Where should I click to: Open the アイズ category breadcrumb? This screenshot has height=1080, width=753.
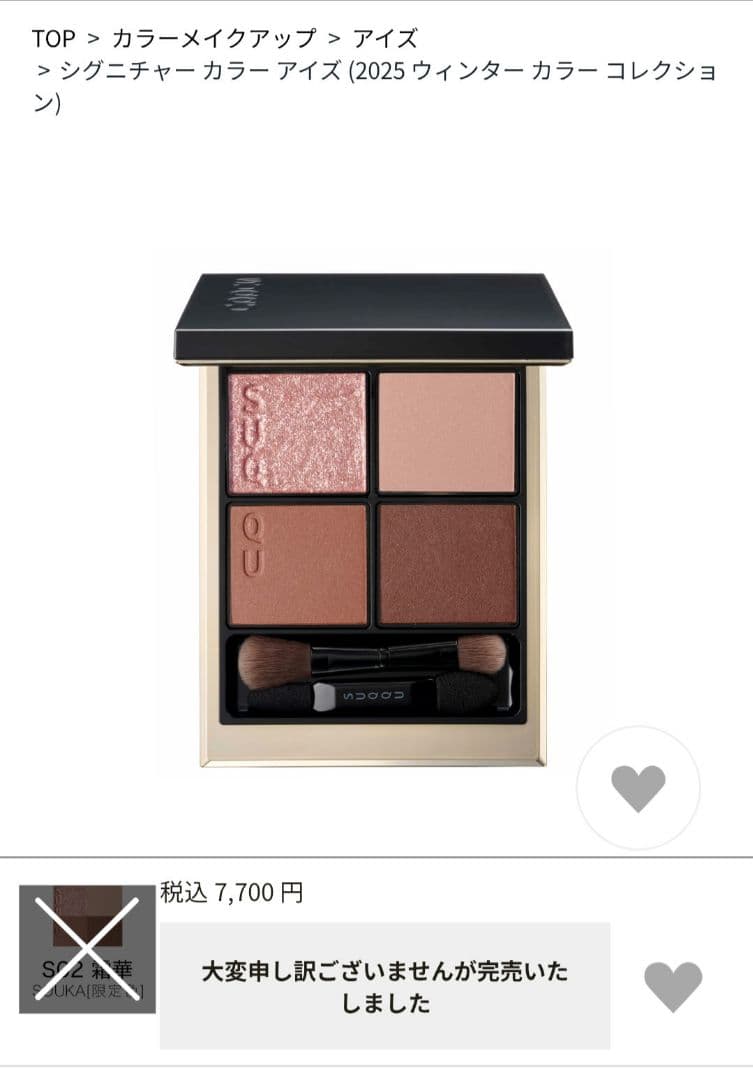click(x=385, y=39)
